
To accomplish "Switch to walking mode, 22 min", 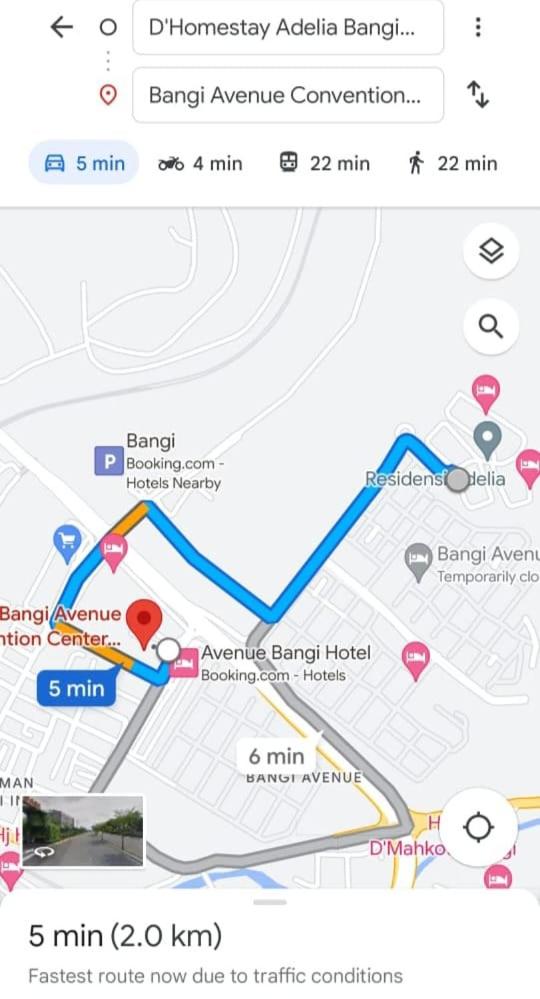I will pos(452,164).
